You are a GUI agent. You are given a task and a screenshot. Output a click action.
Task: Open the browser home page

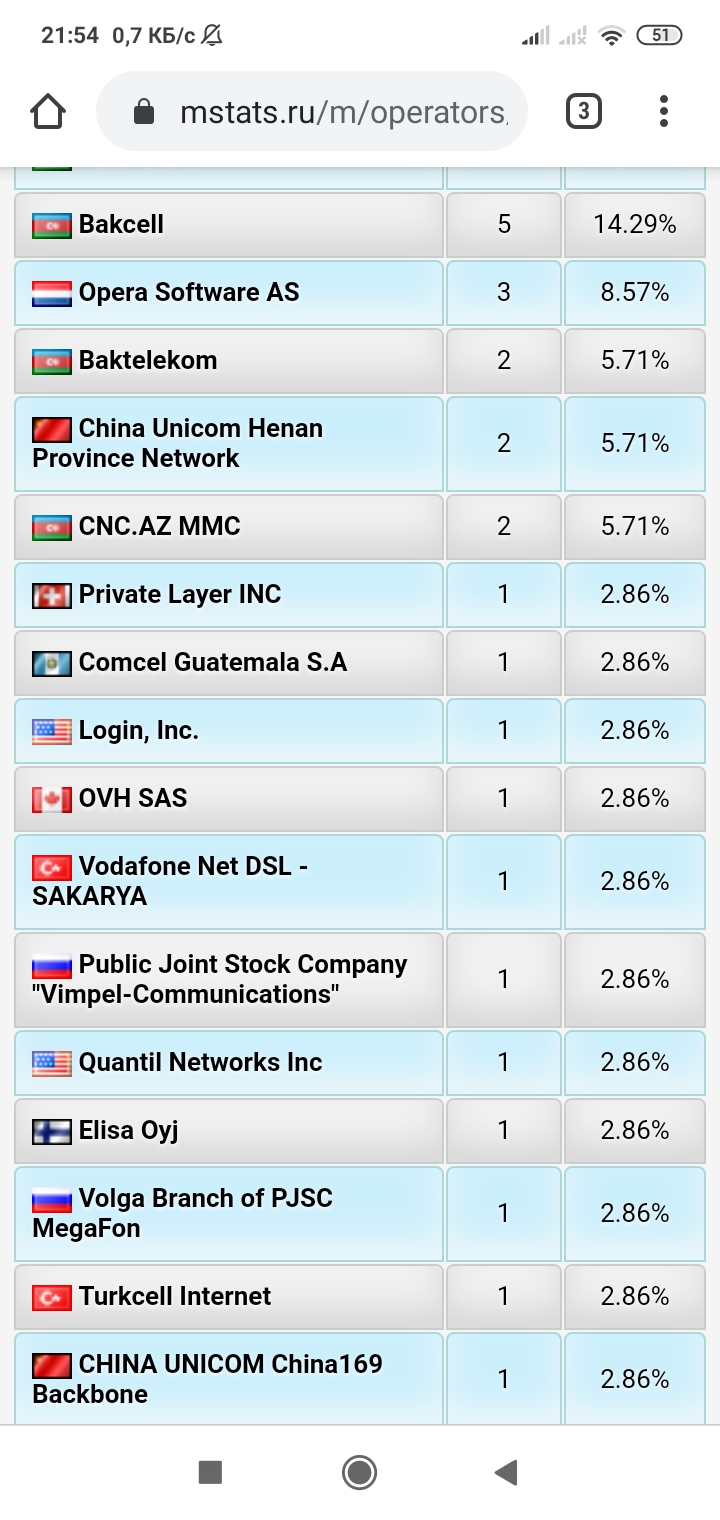[48, 111]
